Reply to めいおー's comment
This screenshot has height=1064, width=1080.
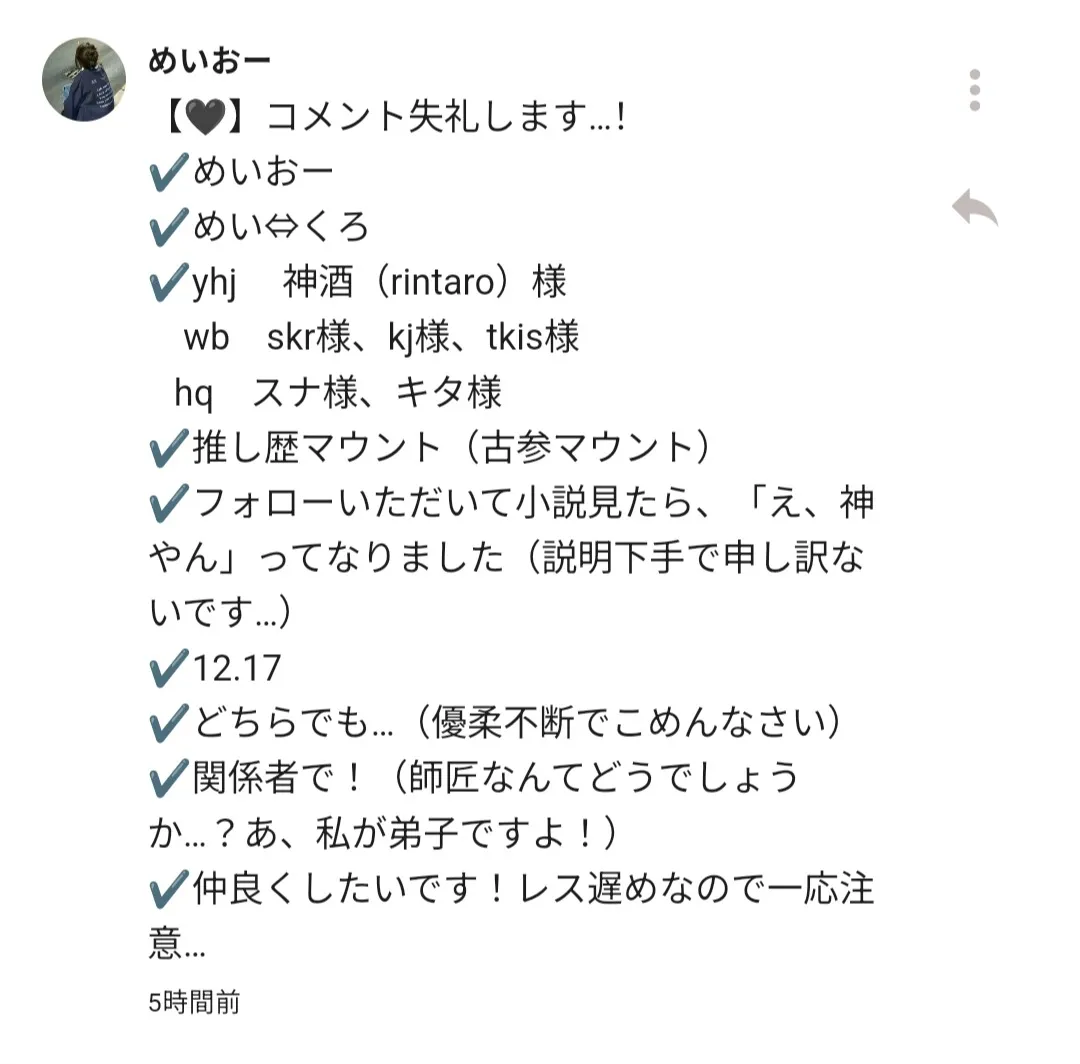[x=974, y=209]
